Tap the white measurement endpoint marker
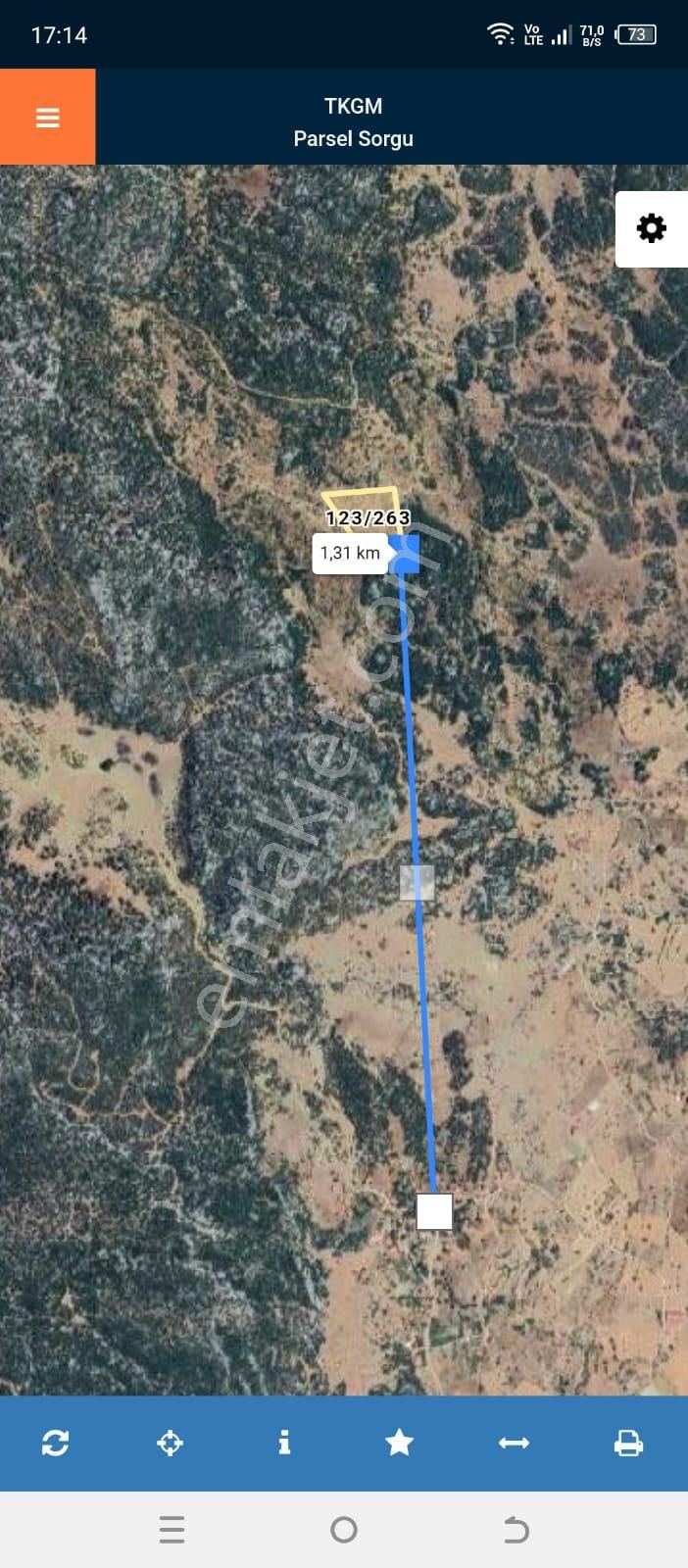The image size is (688, 1568). [x=434, y=1211]
